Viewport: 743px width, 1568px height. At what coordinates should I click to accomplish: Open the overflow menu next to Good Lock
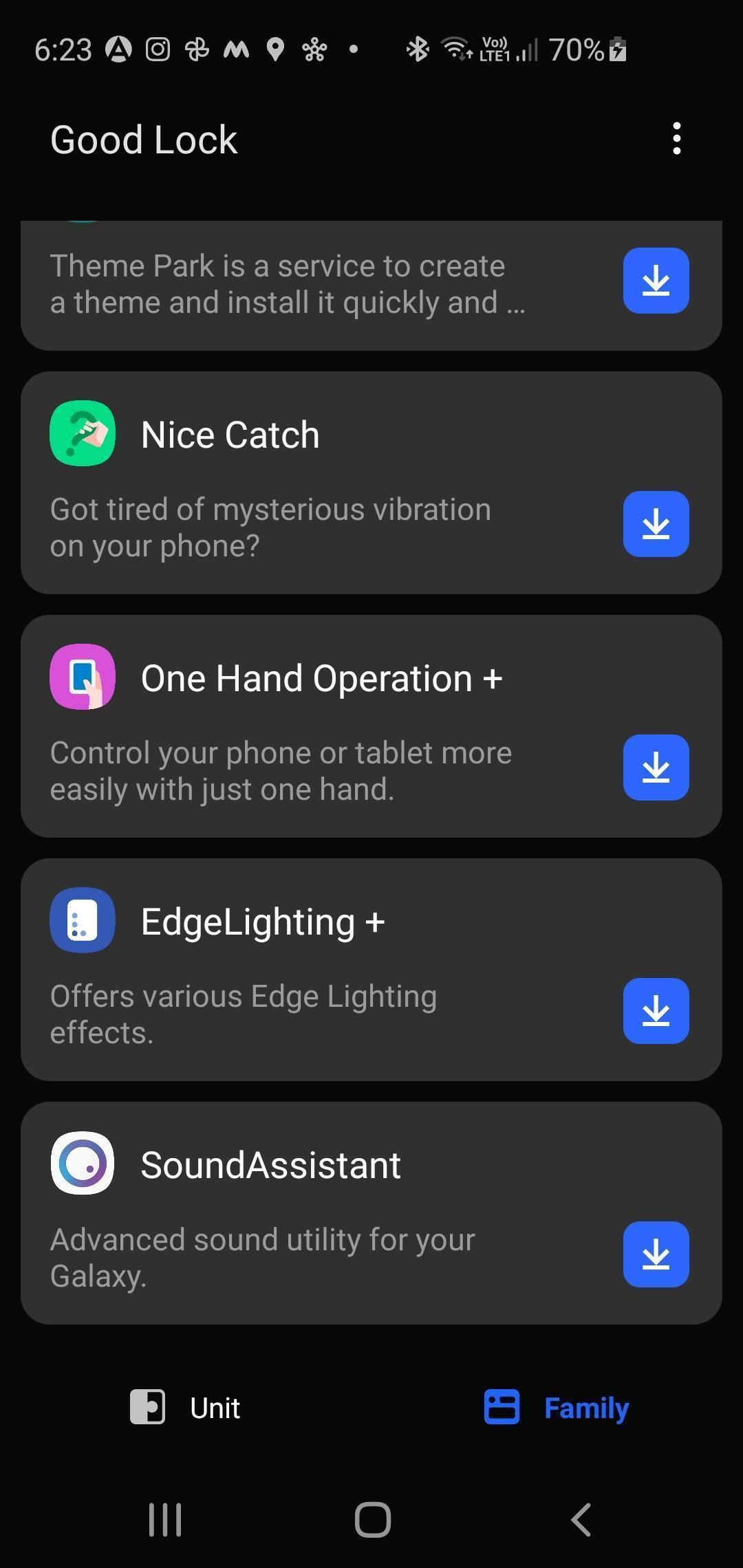[677, 138]
